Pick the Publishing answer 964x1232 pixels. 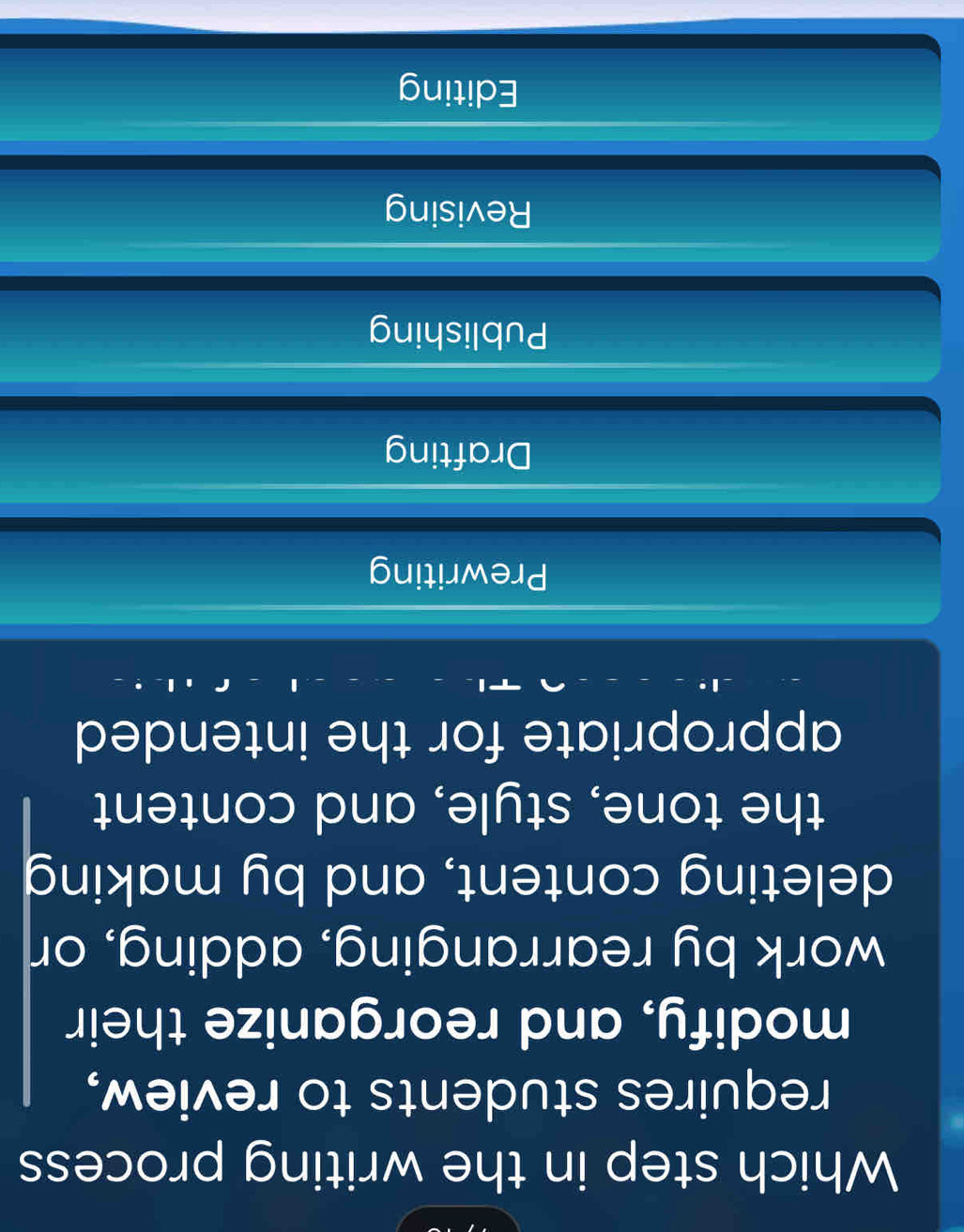(460, 333)
